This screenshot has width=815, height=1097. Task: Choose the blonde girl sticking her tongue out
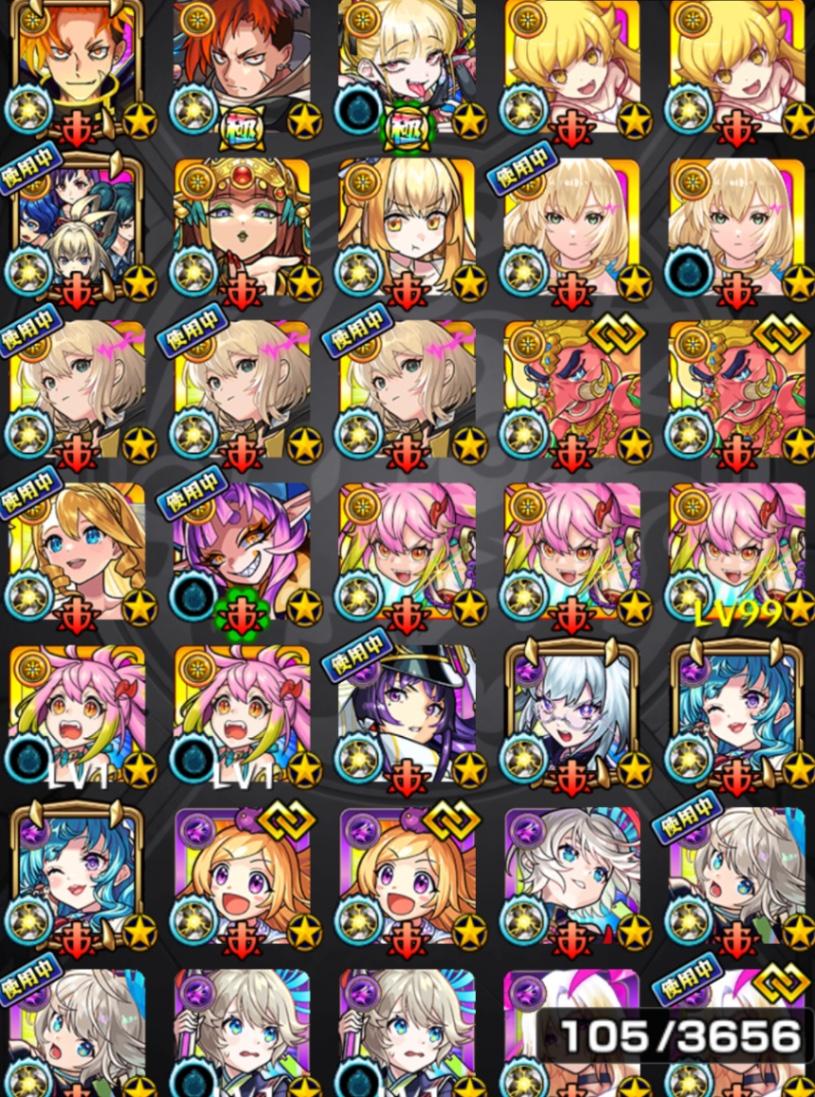pos(407,65)
